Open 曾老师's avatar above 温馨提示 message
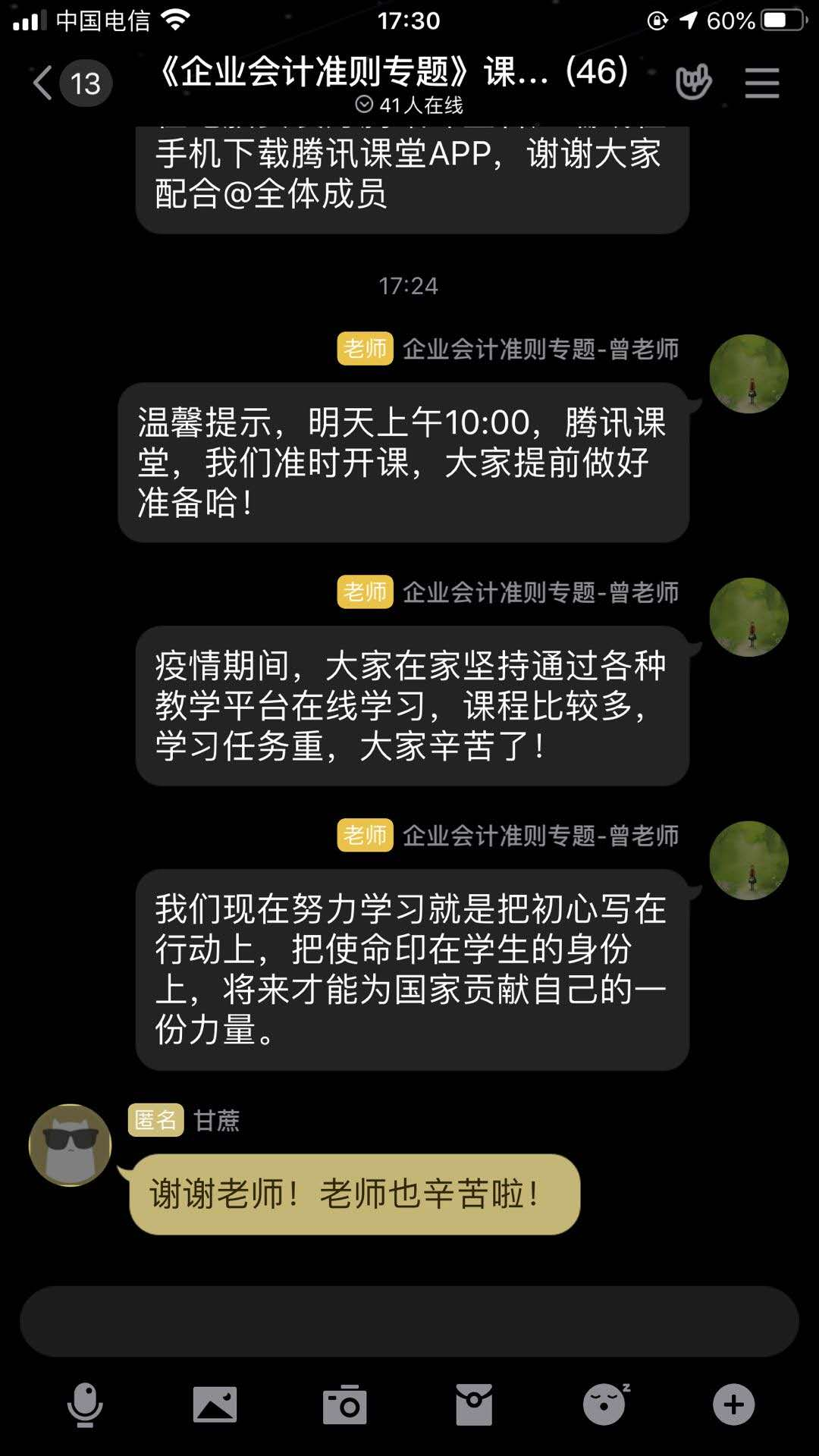 coord(748,374)
